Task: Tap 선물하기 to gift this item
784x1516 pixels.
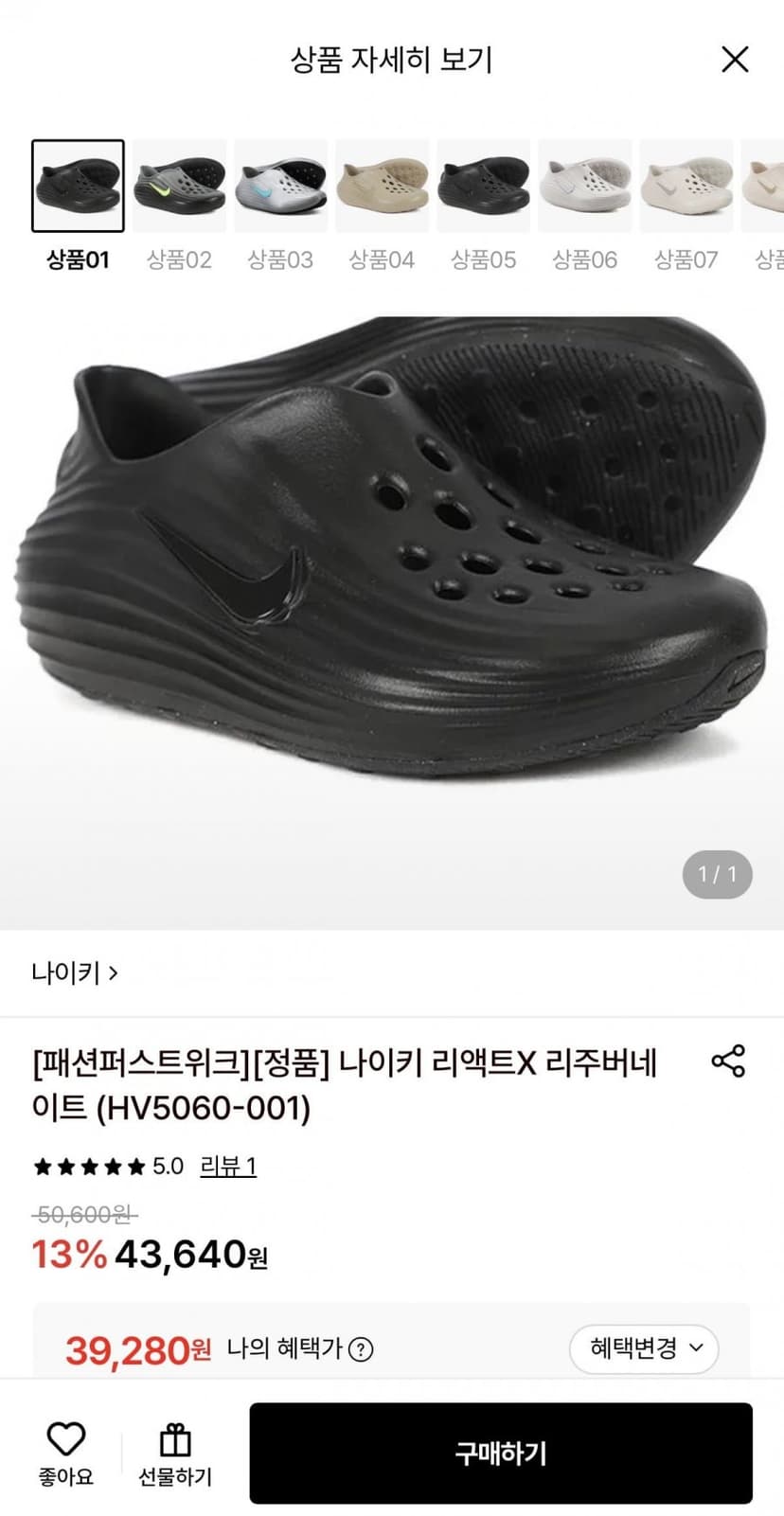Action: pos(175,1454)
